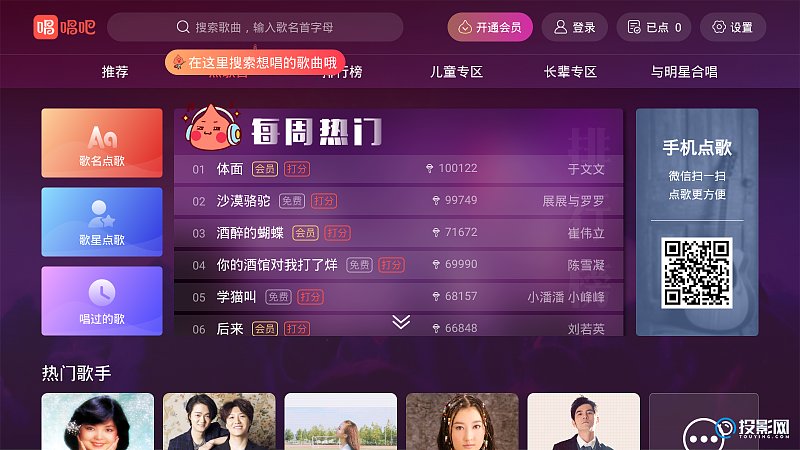800x450 pixels.
Task: Select the song 体面 by 于文文
Action: click(x=398, y=169)
